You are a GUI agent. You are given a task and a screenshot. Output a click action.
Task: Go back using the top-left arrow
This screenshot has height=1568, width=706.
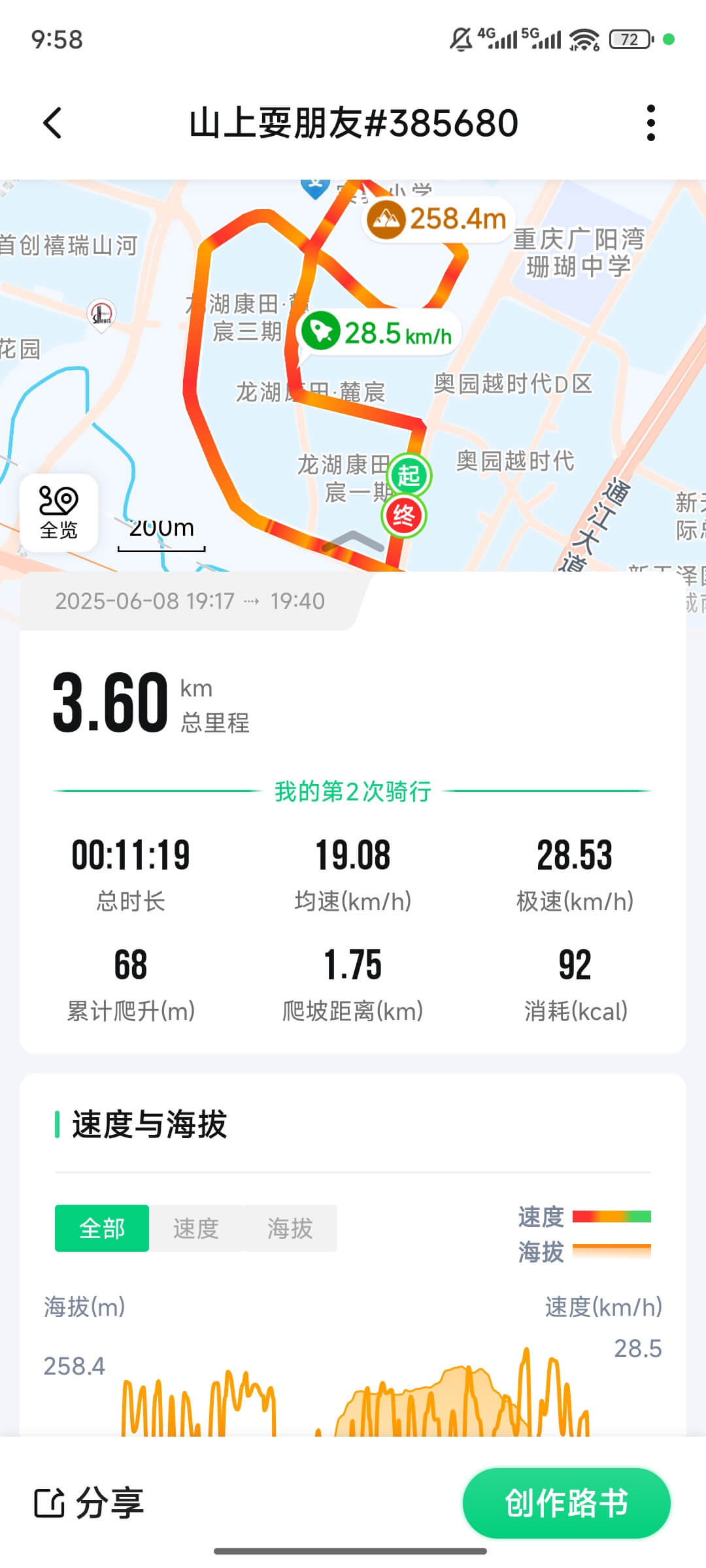(x=52, y=123)
